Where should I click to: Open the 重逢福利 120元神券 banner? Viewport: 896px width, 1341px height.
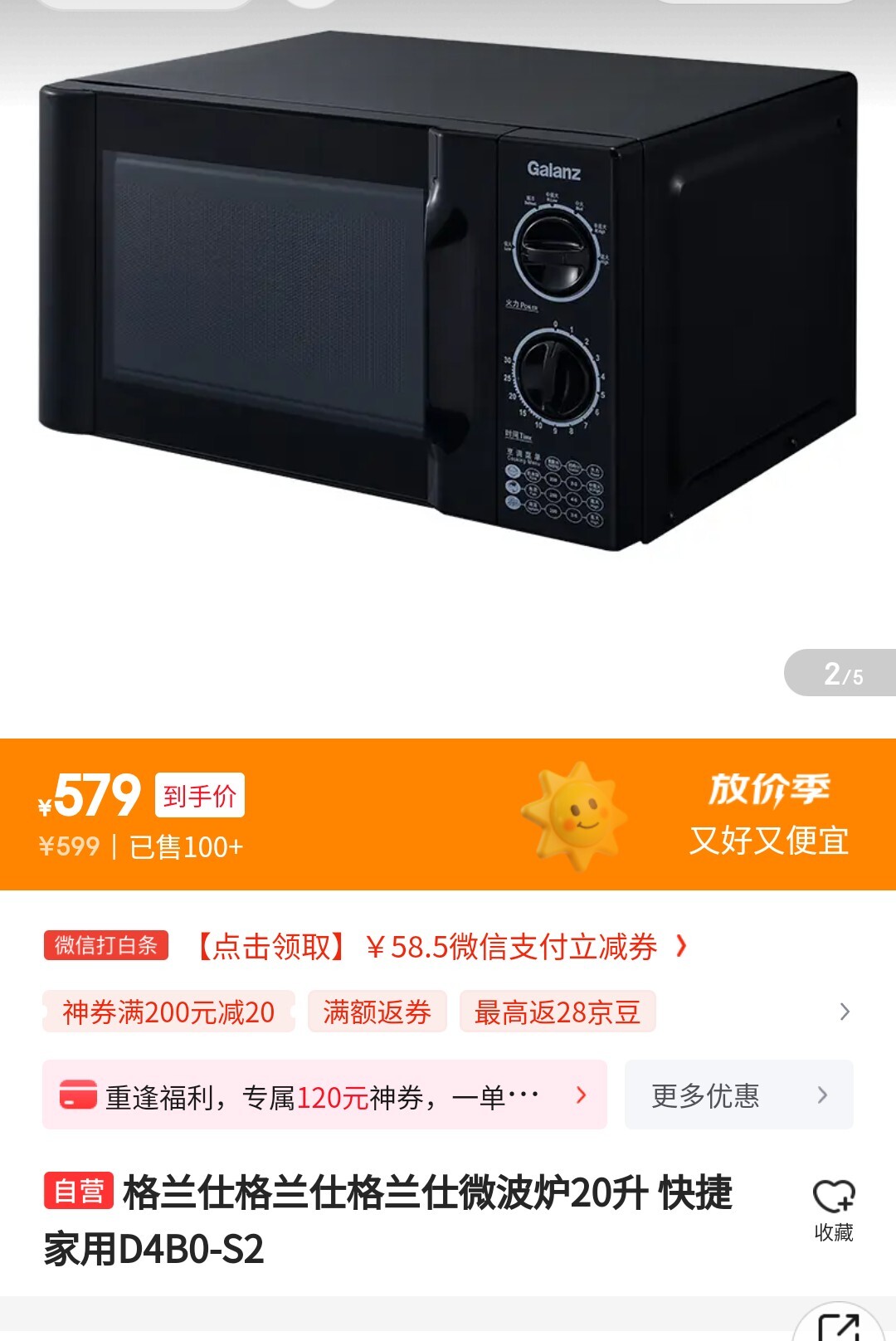pyautogui.click(x=324, y=1096)
